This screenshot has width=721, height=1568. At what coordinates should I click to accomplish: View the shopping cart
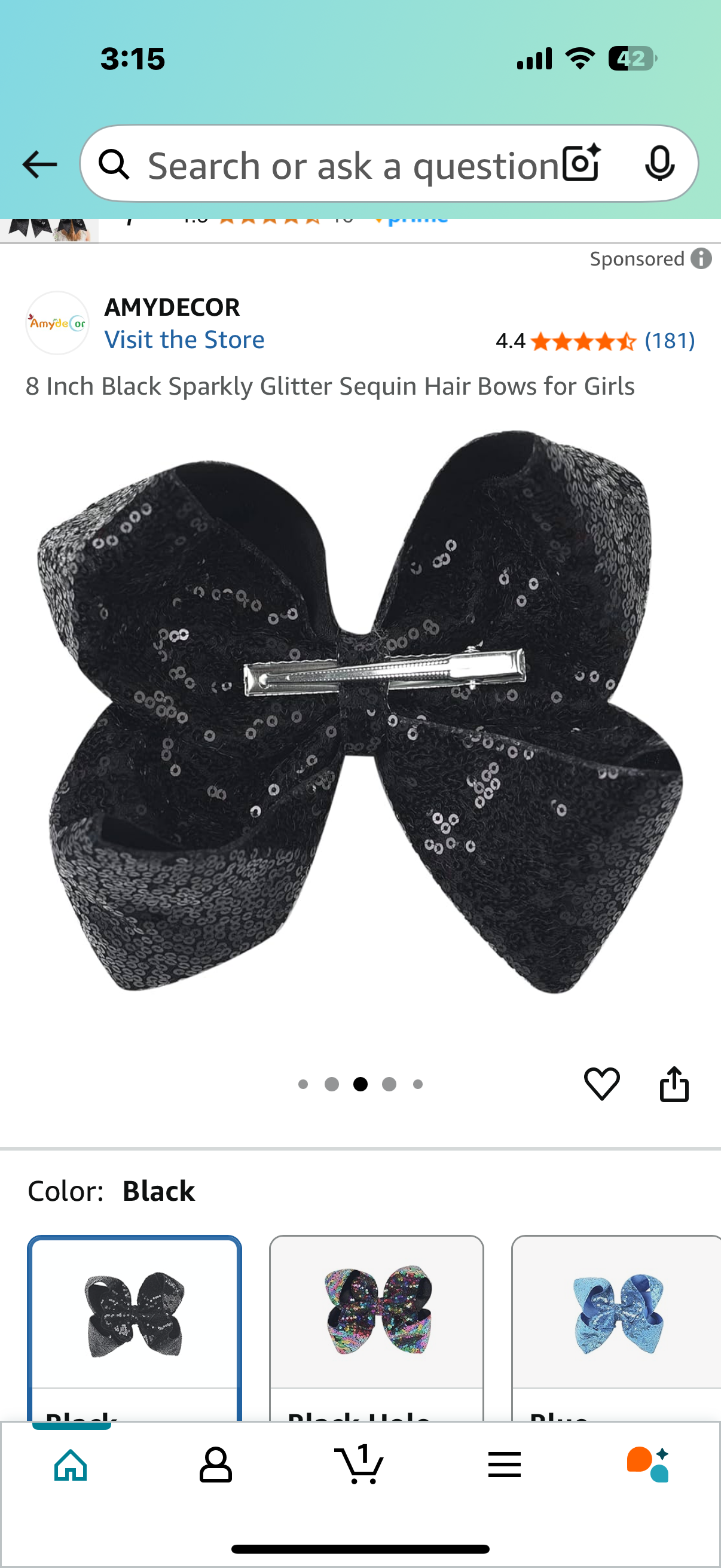(x=359, y=1465)
